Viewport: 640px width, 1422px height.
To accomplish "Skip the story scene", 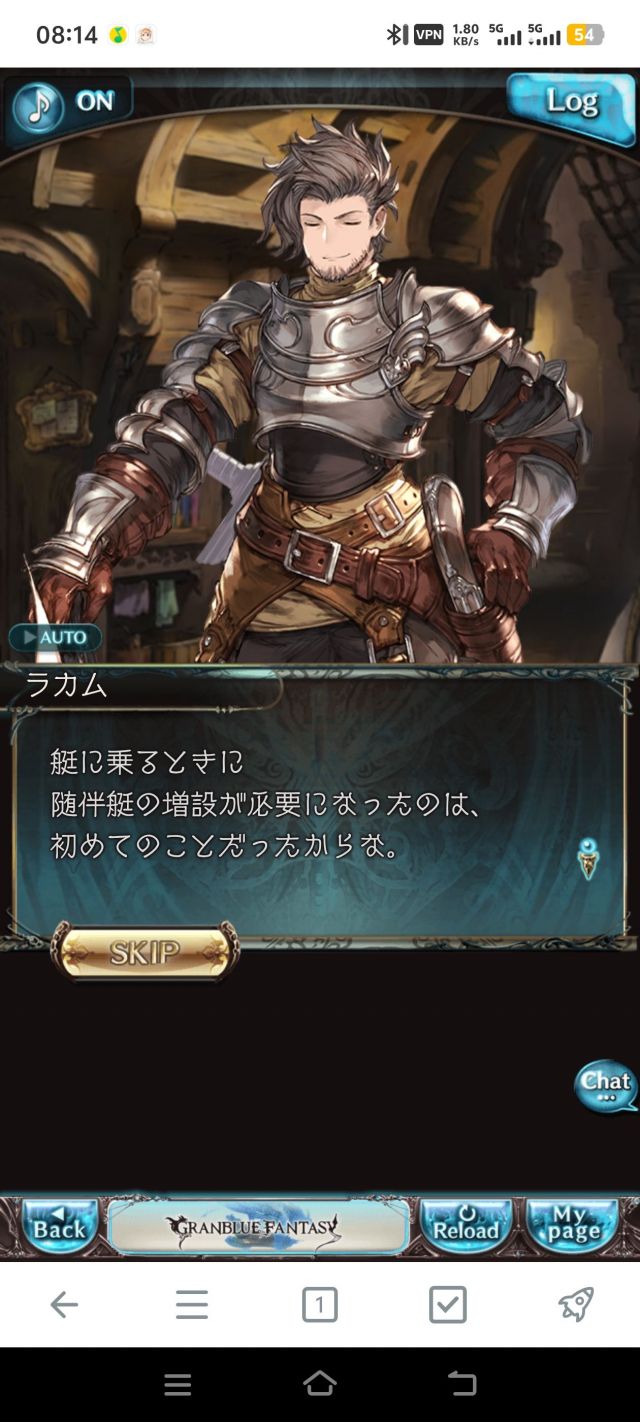I will 145,952.
